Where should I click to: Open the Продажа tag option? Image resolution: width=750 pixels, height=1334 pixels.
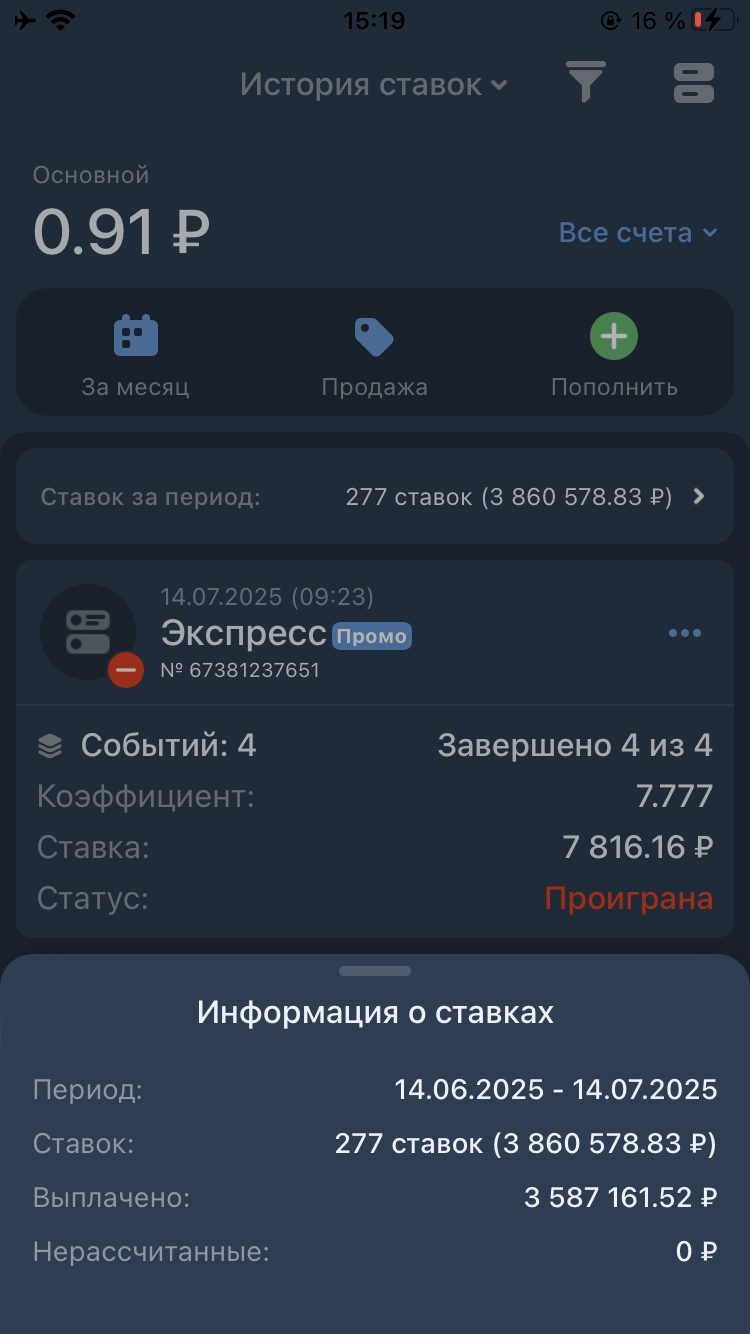(x=374, y=356)
